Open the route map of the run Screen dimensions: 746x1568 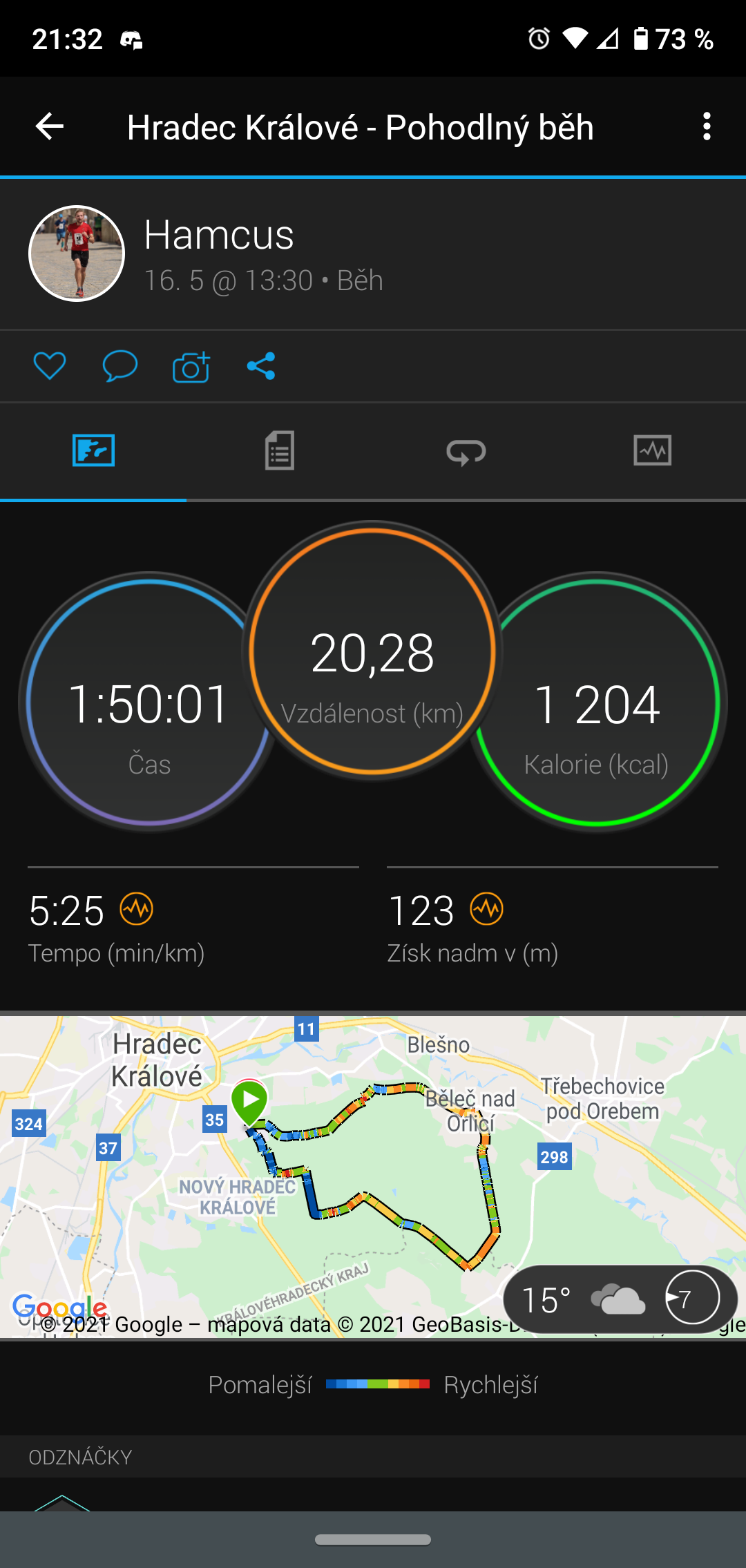point(373,1176)
